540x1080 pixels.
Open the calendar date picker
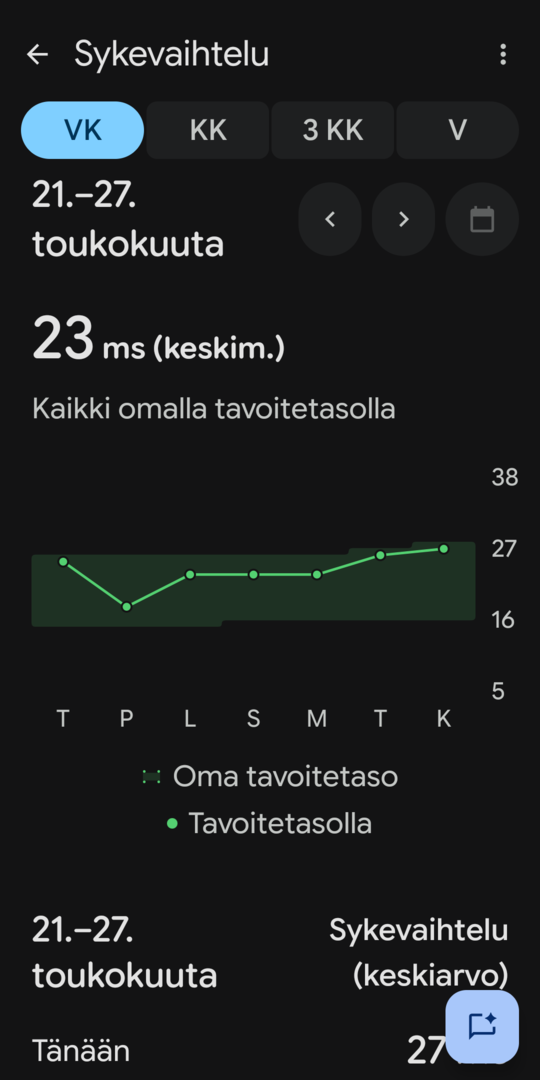482,219
